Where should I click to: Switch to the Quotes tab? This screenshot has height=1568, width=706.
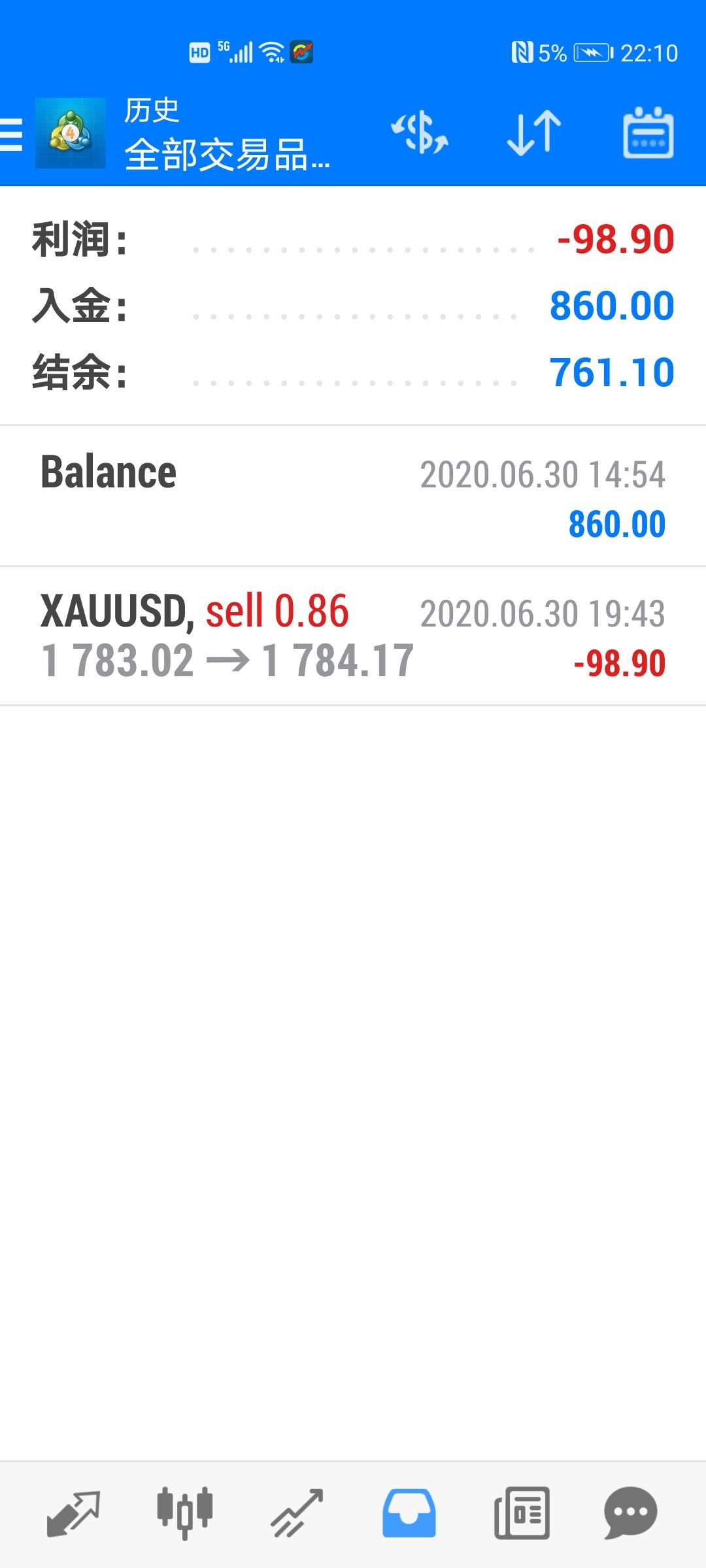coord(73,1513)
